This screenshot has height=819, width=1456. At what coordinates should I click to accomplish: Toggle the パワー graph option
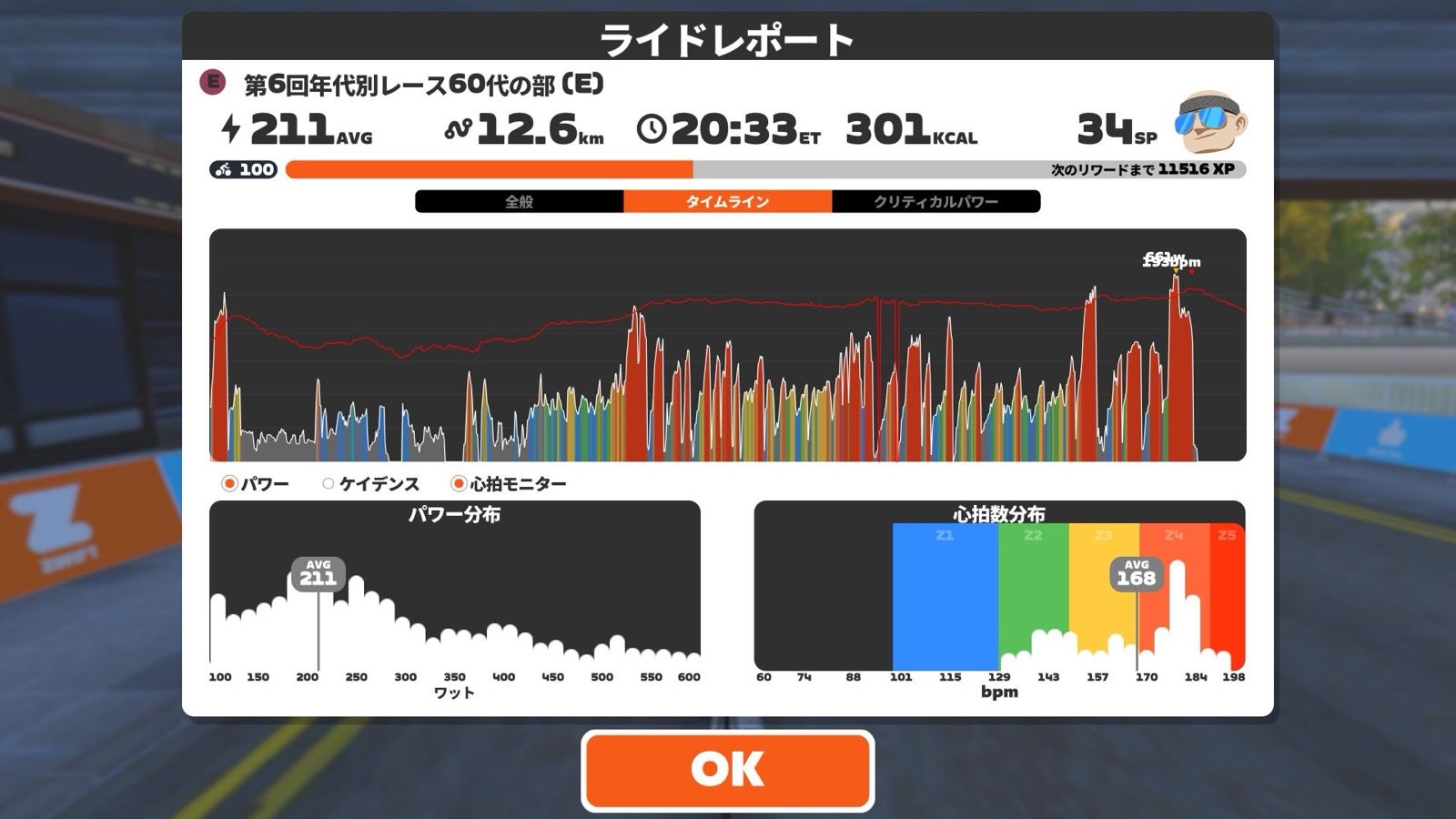[229, 484]
